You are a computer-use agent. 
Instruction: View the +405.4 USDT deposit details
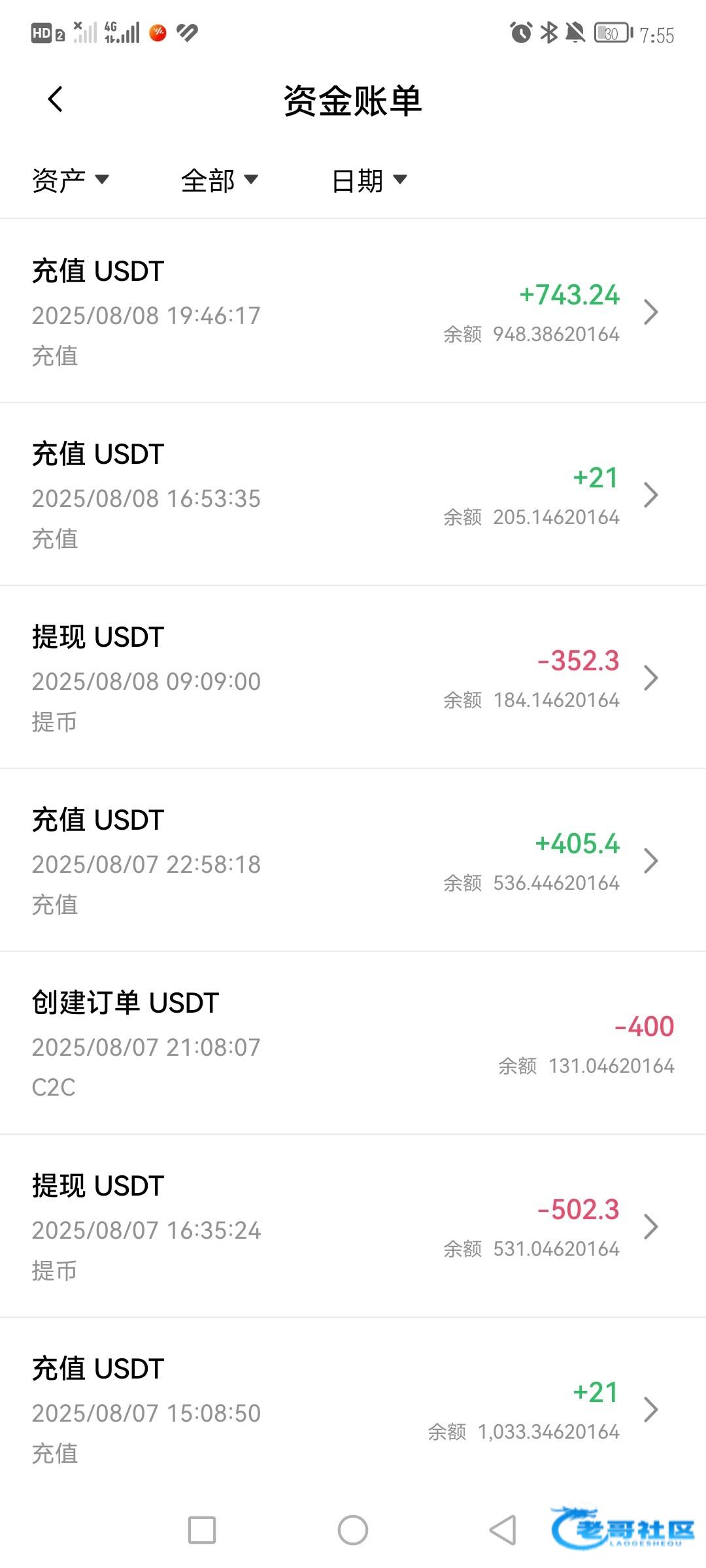click(353, 860)
